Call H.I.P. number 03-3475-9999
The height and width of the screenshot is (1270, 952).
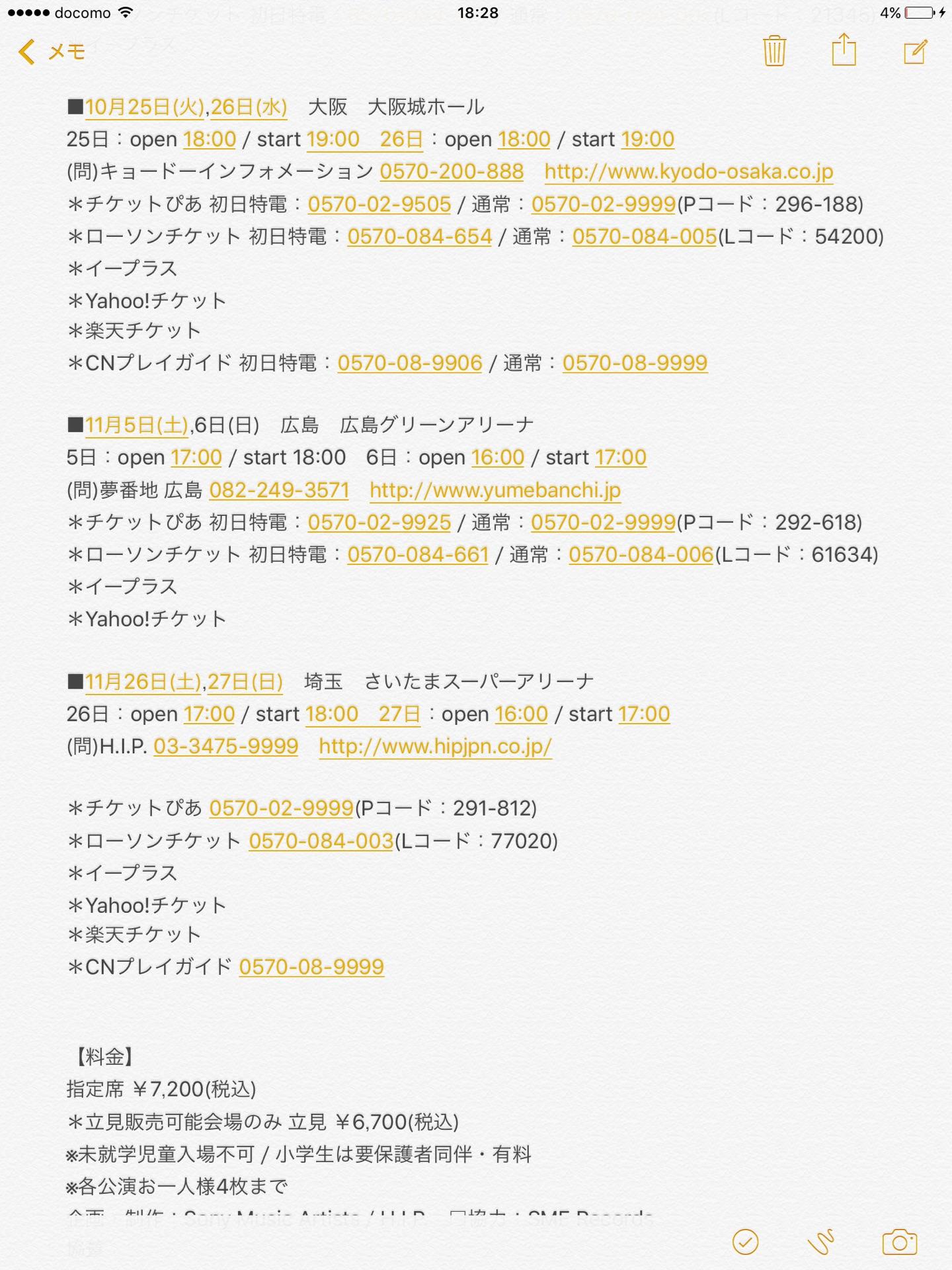225,746
